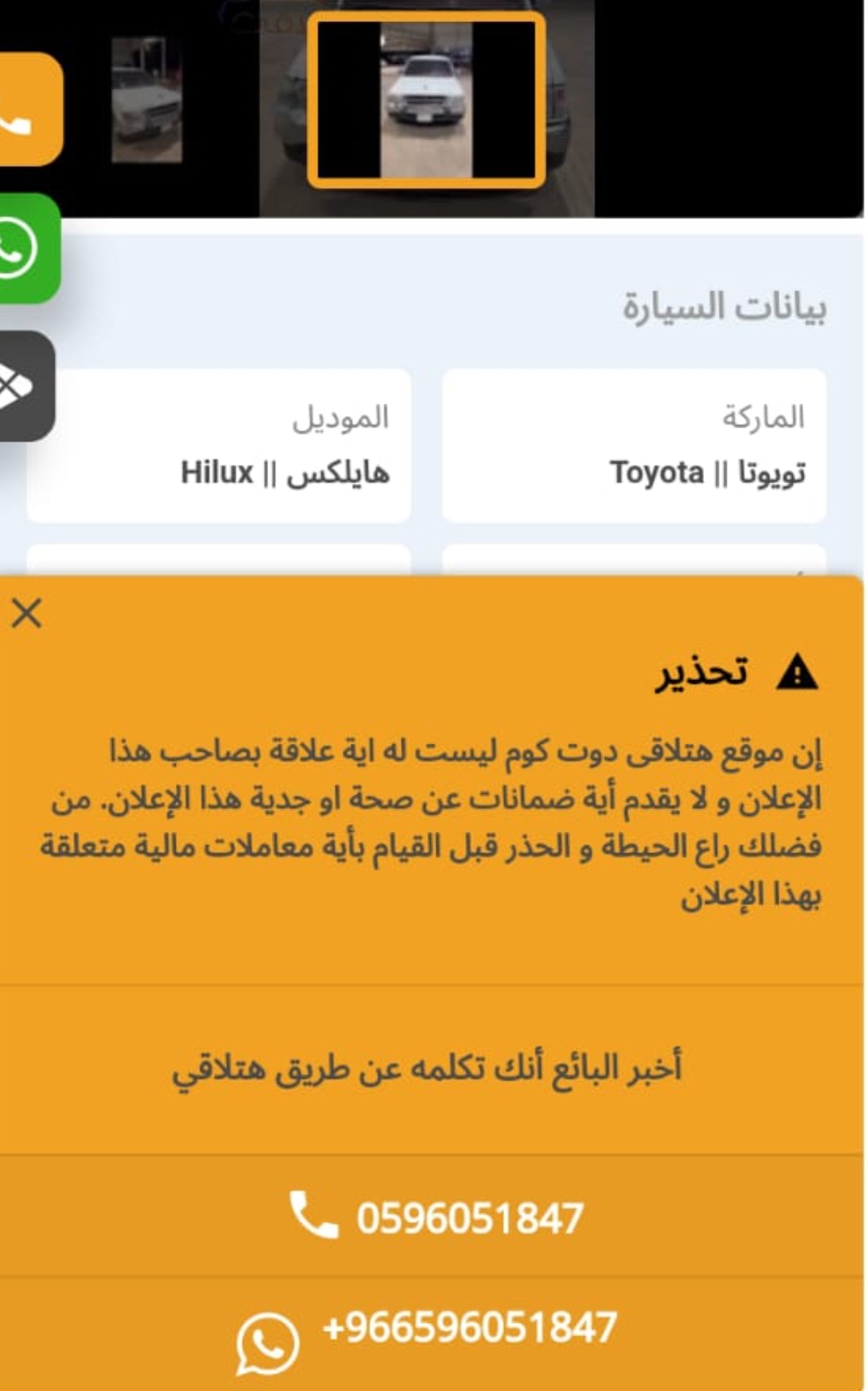Call the seller at 0596051847
The width and height of the screenshot is (868, 1391).
432,1216
